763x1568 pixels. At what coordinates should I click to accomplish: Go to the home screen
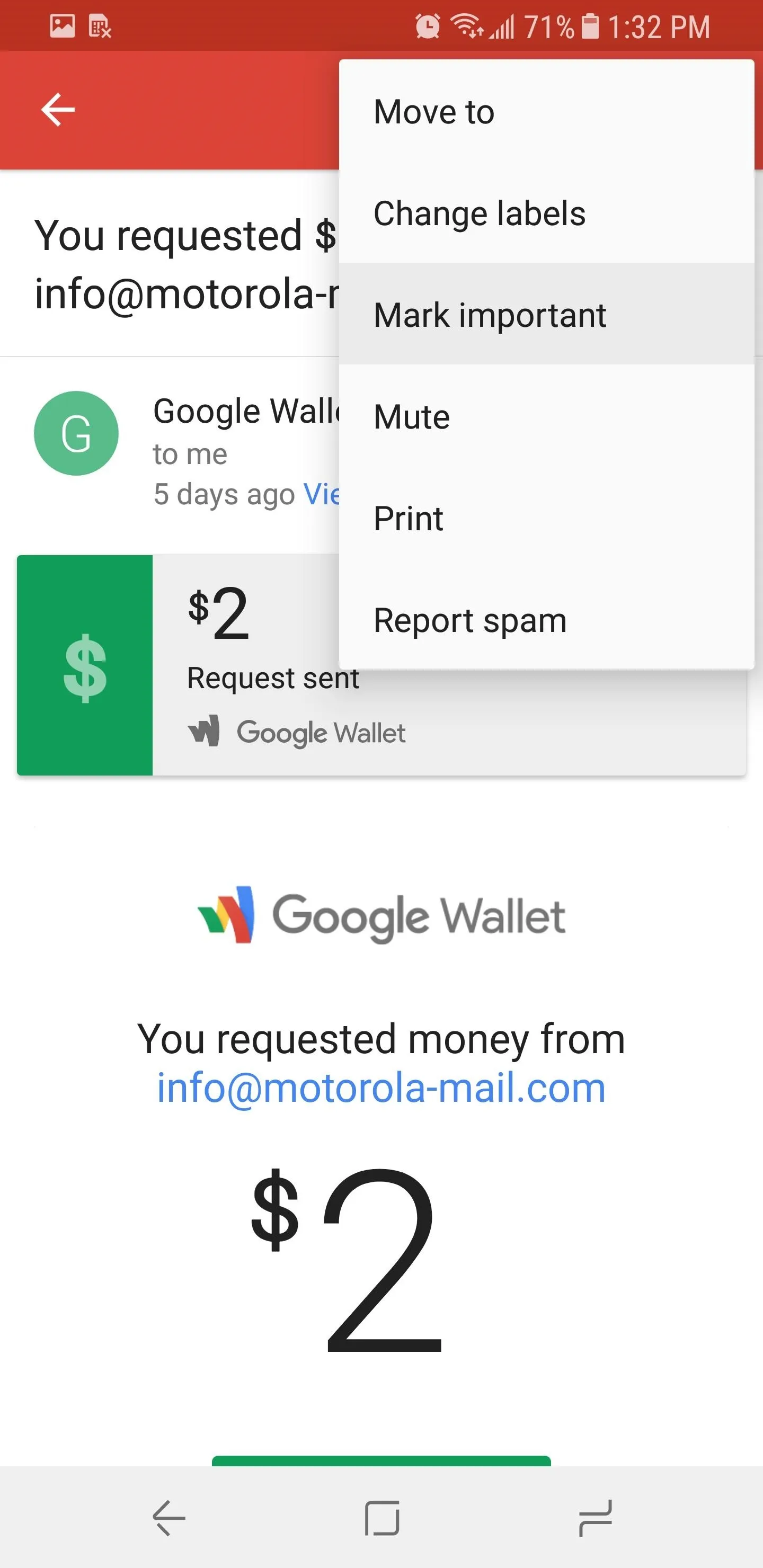coord(382,1518)
